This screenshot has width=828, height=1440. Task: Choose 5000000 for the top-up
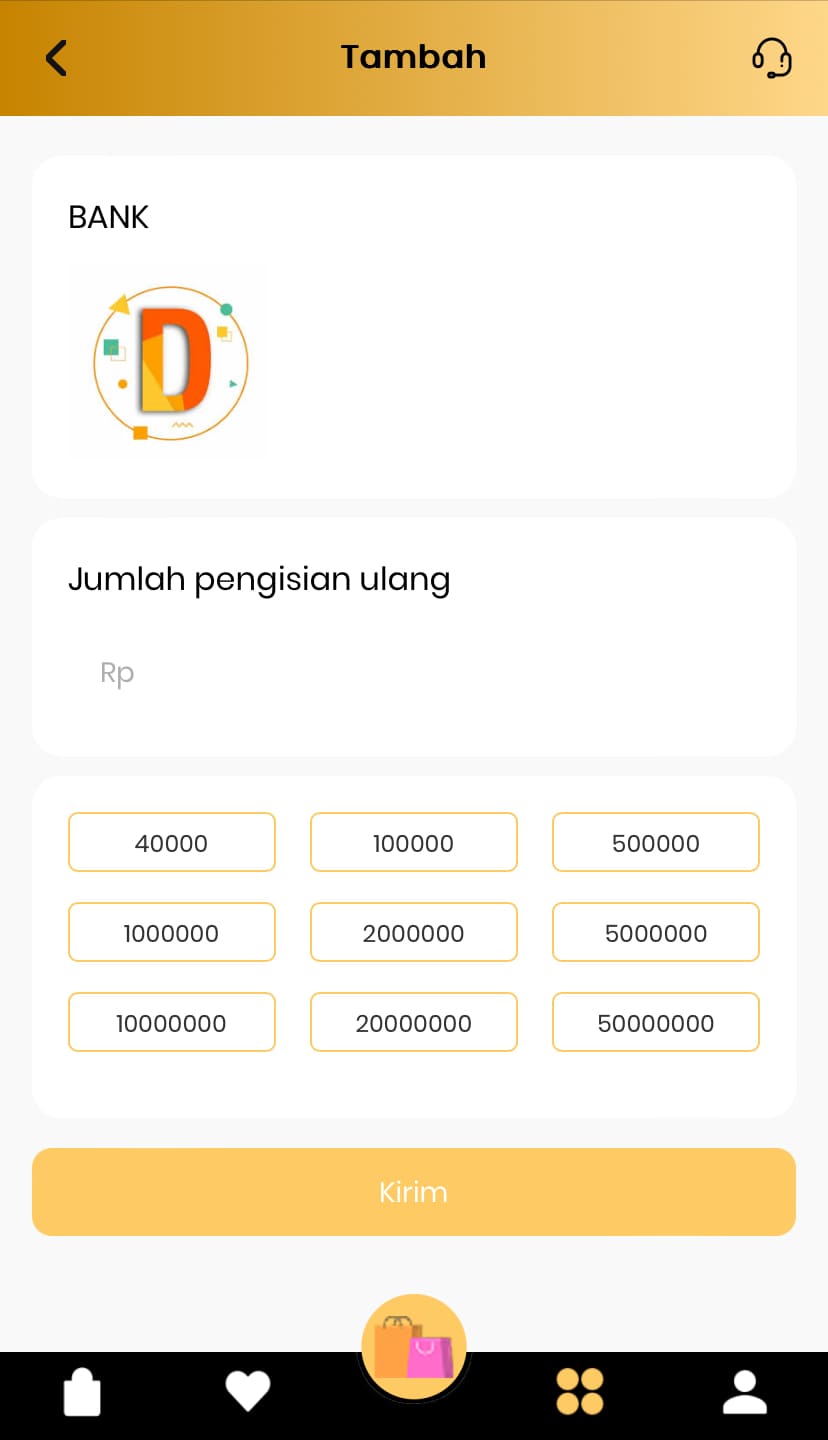pos(655,932)
